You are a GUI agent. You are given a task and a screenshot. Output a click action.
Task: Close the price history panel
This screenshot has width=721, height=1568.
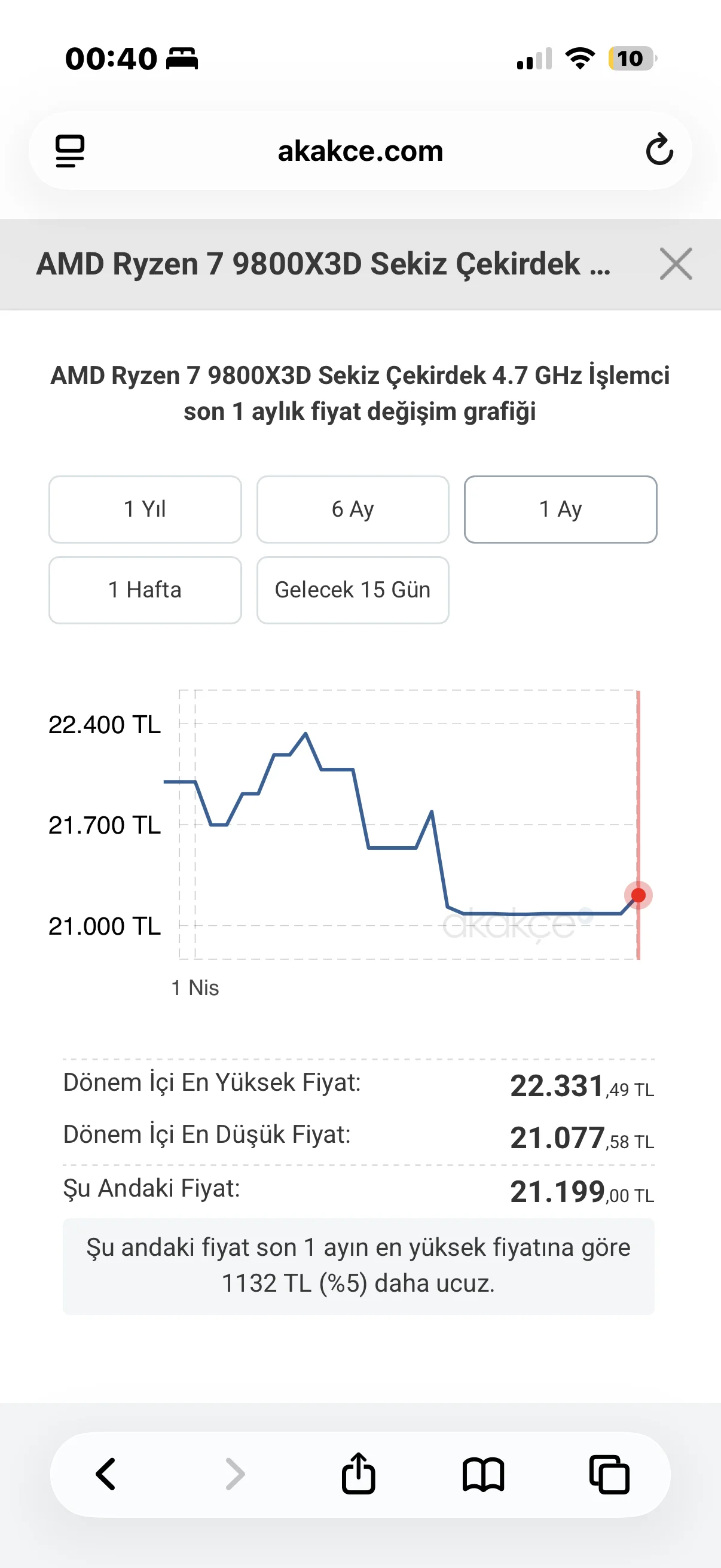click(676, 264)
